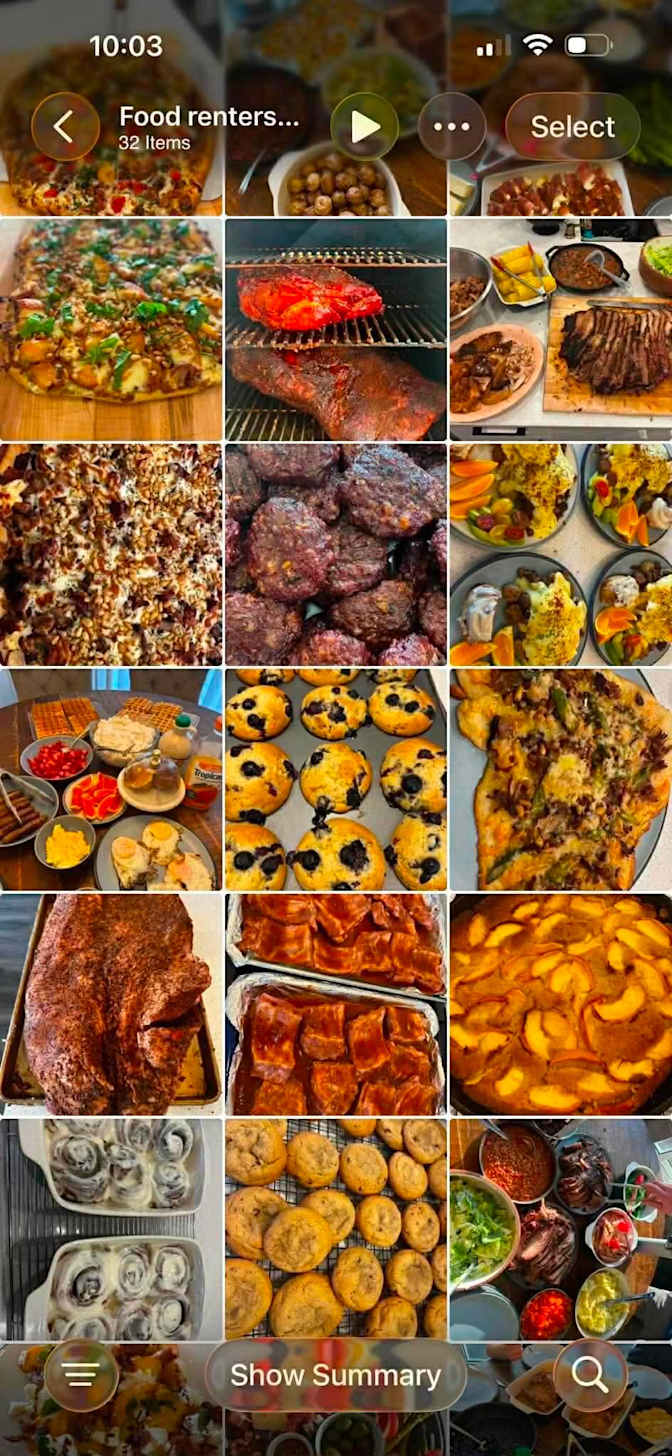The image size is (672, 1456).
Task: Open the sort and filter options
Action: coord(81,1375)
